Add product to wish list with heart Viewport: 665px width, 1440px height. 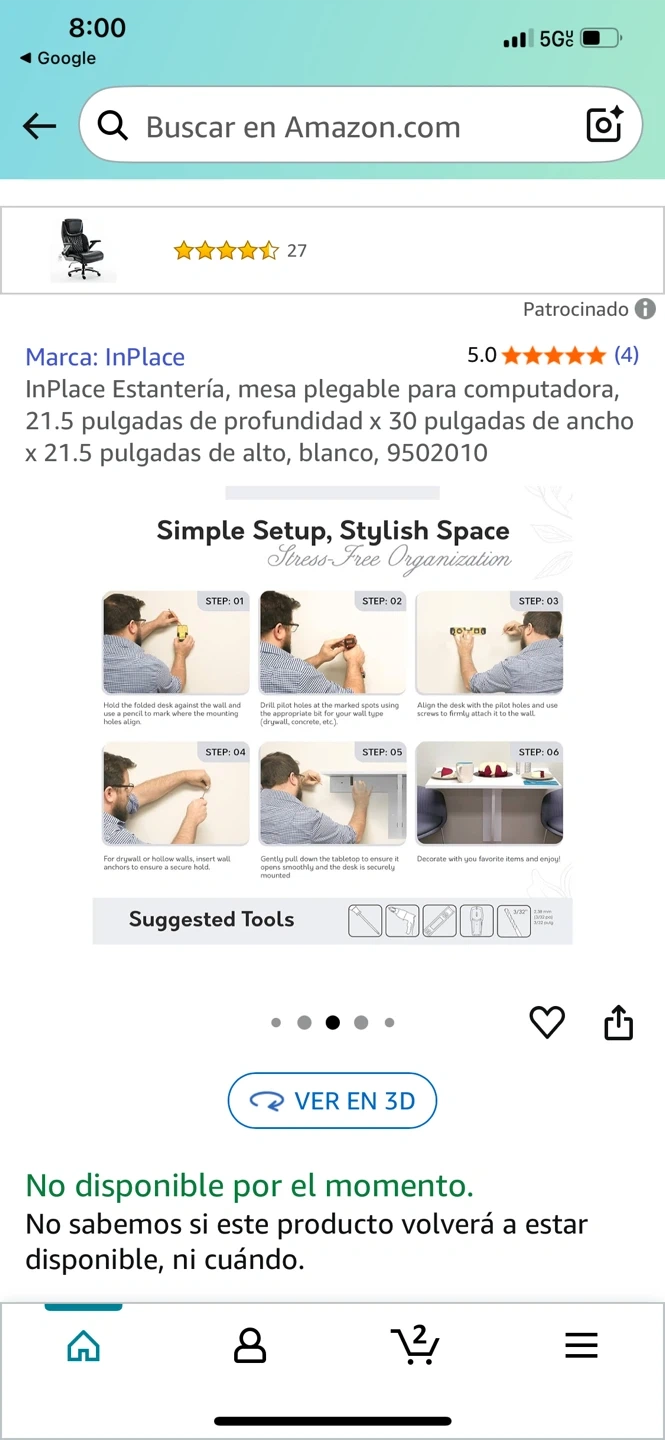point(546,1022)
